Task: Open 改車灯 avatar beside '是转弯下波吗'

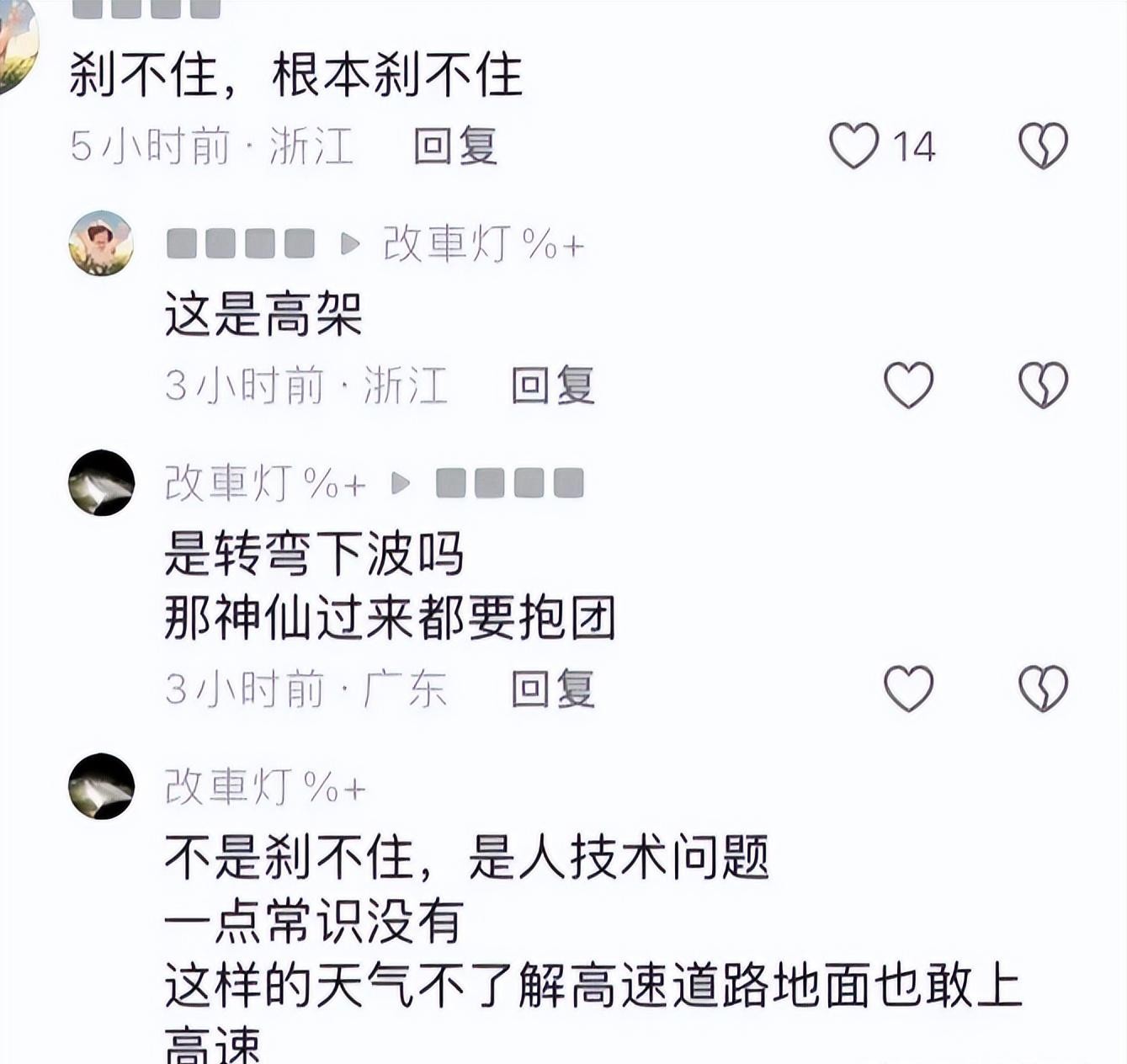Action: click(101, 482)
